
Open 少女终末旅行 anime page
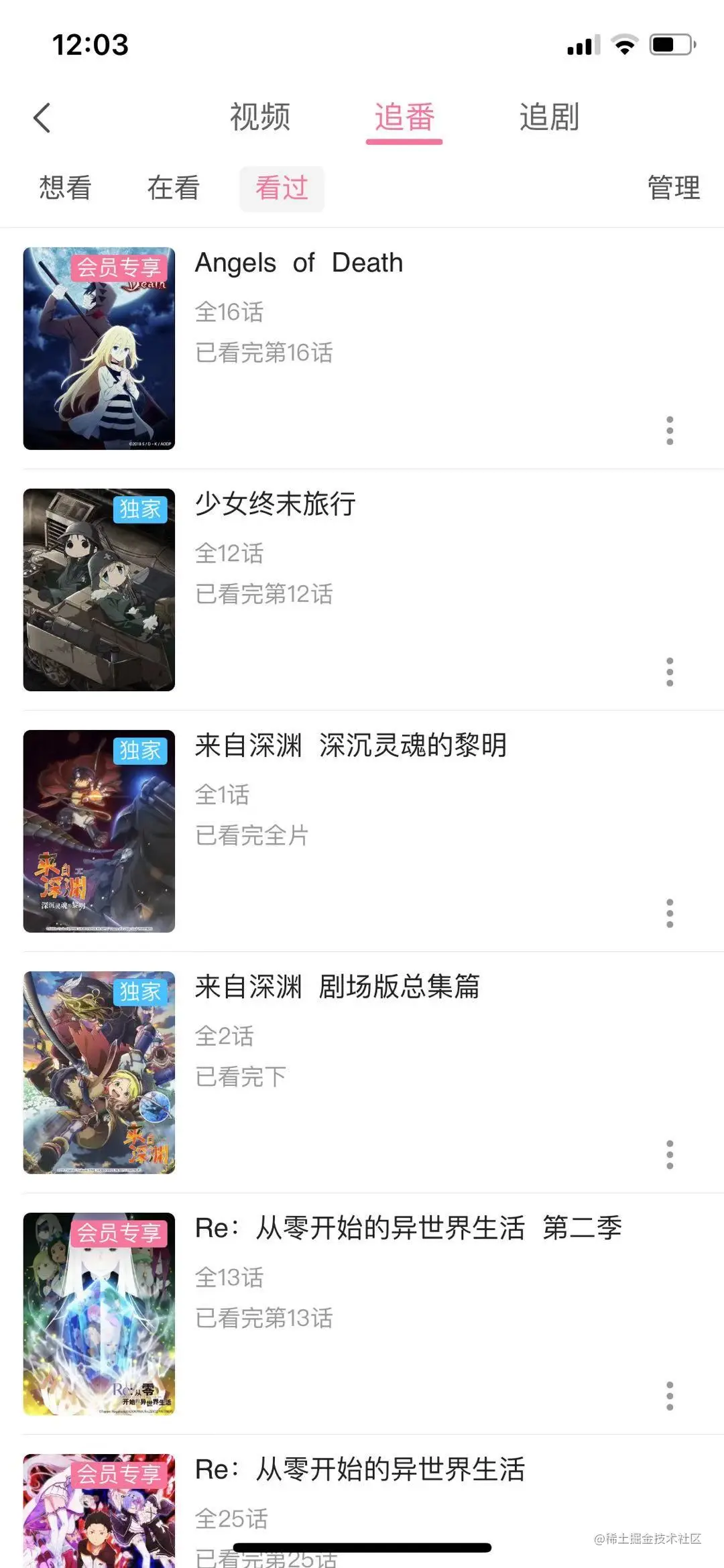pyautogui.click(x=276, y=504)
